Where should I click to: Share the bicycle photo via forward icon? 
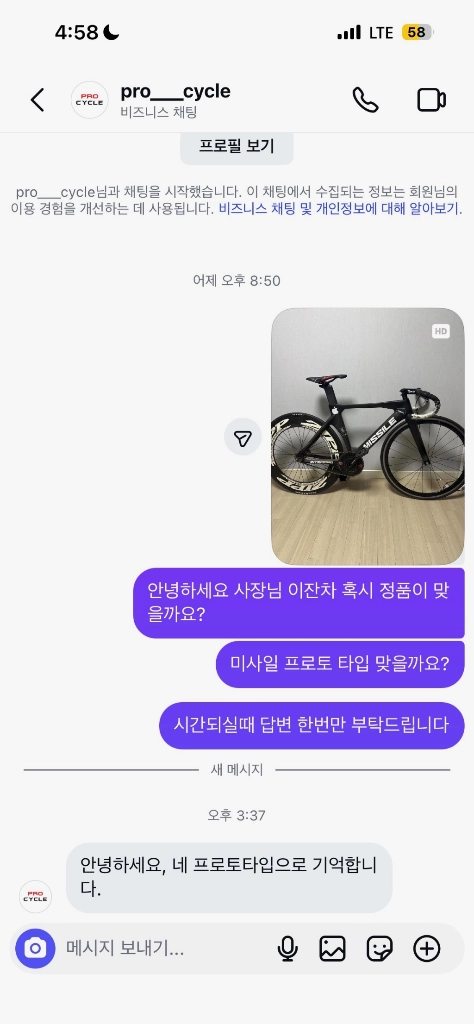click(x=243, y=436)
